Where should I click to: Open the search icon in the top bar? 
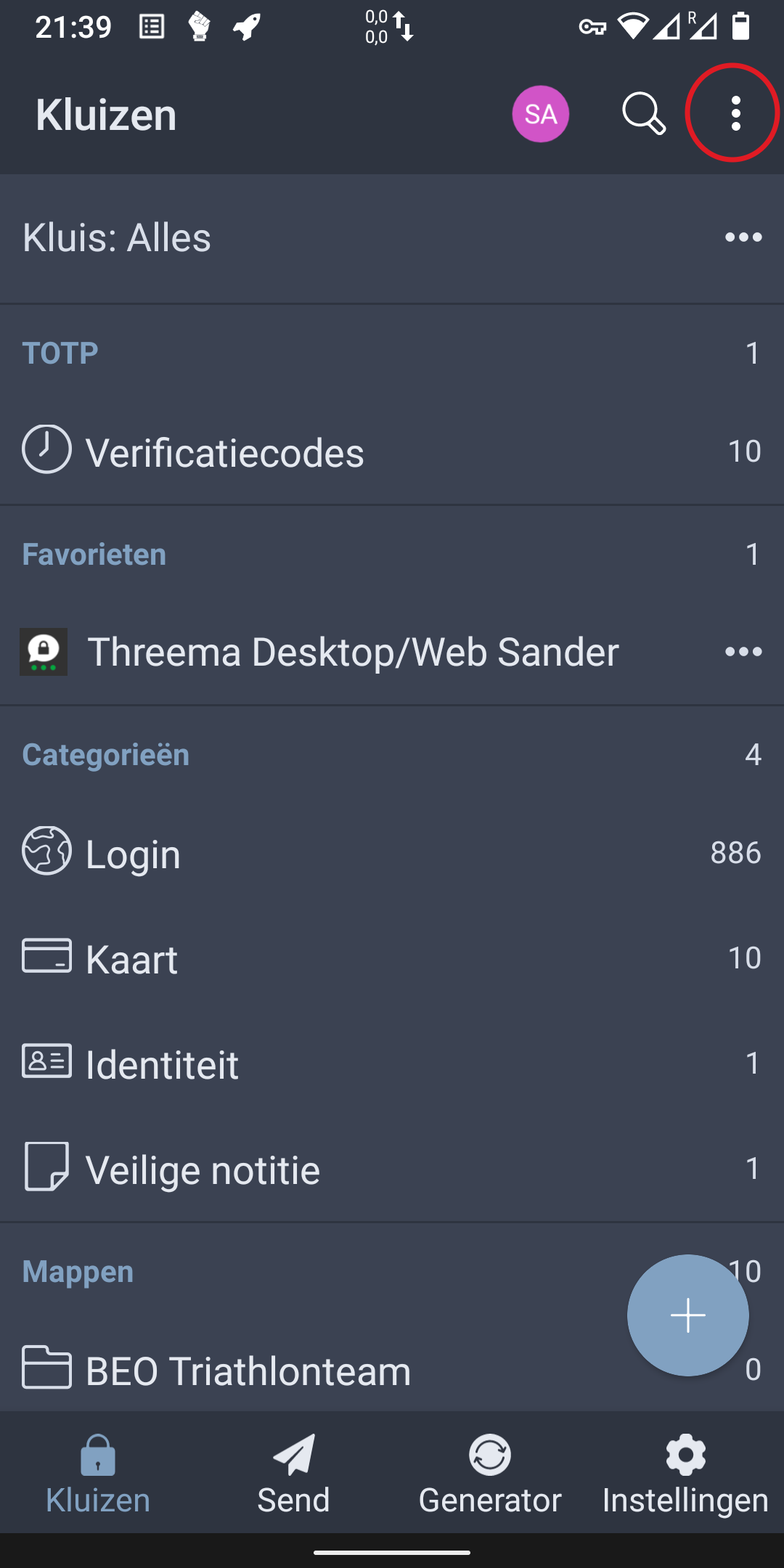click(x=643, y=114)
